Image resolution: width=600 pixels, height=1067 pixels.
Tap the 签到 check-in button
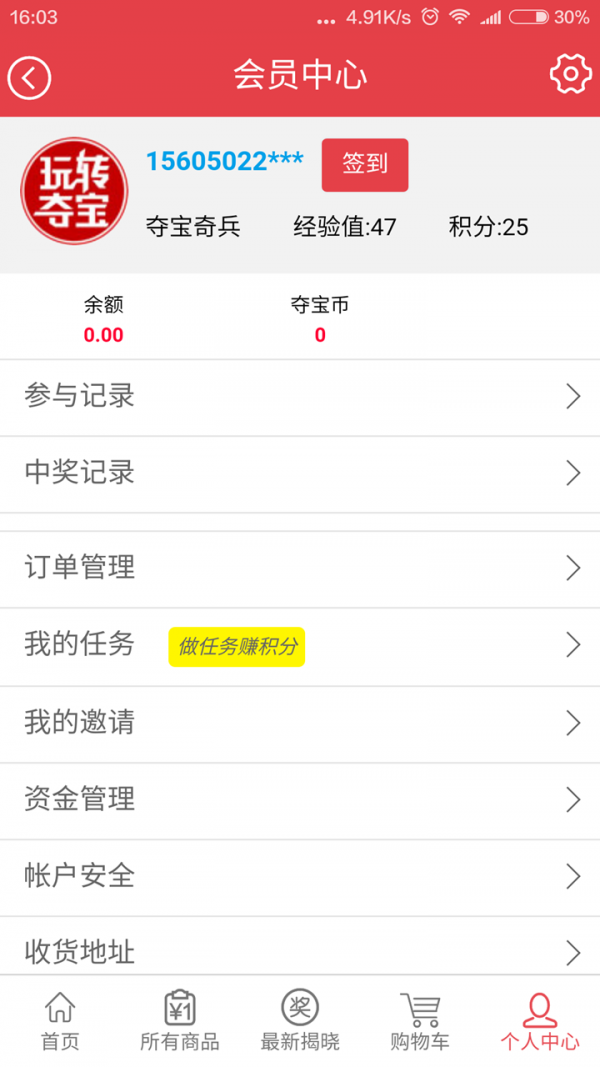click(365, 165)
